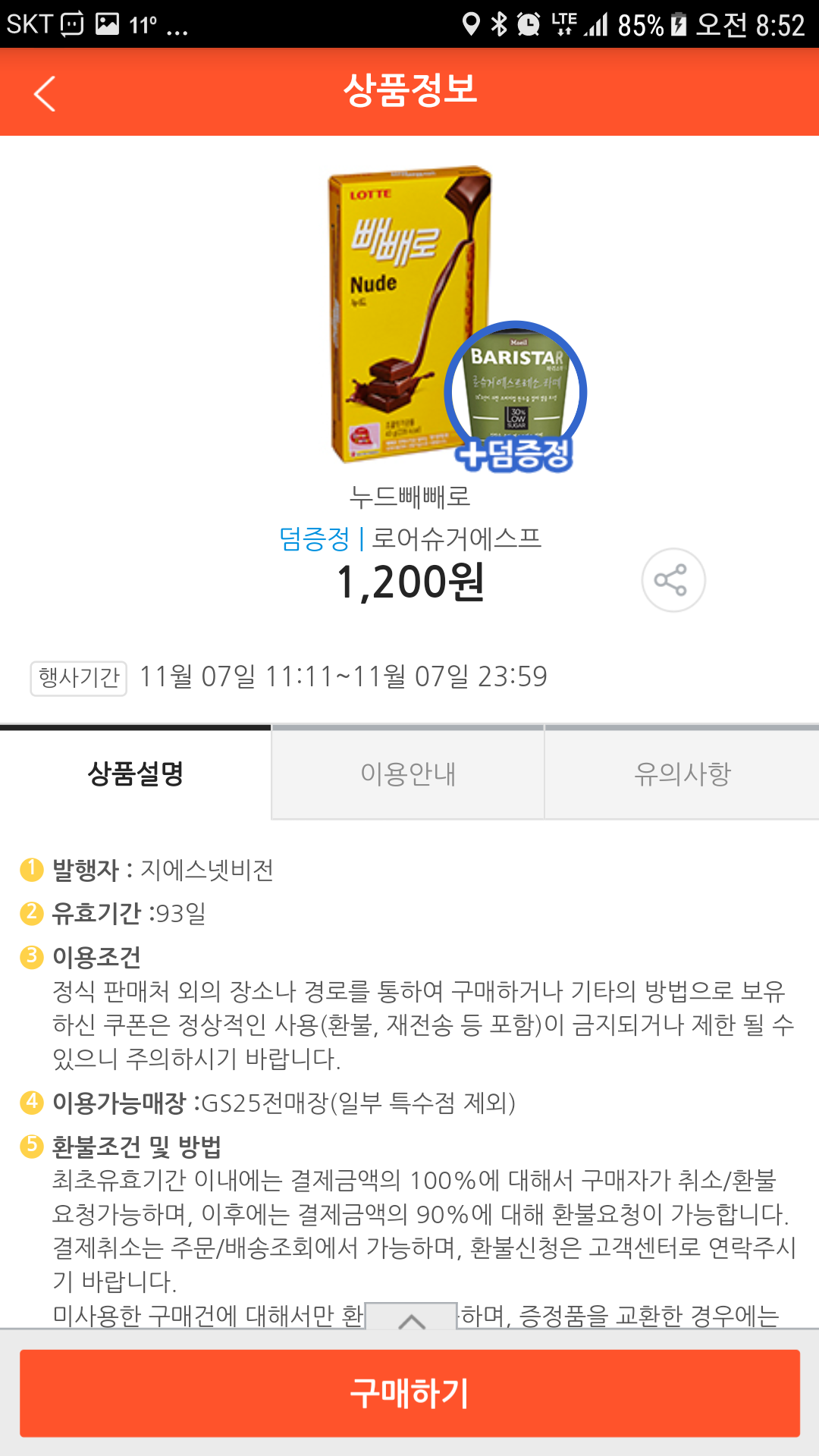The width and height of the screenshot is (819, 1456).
Task: Share this product
Action: pos(673,580)
